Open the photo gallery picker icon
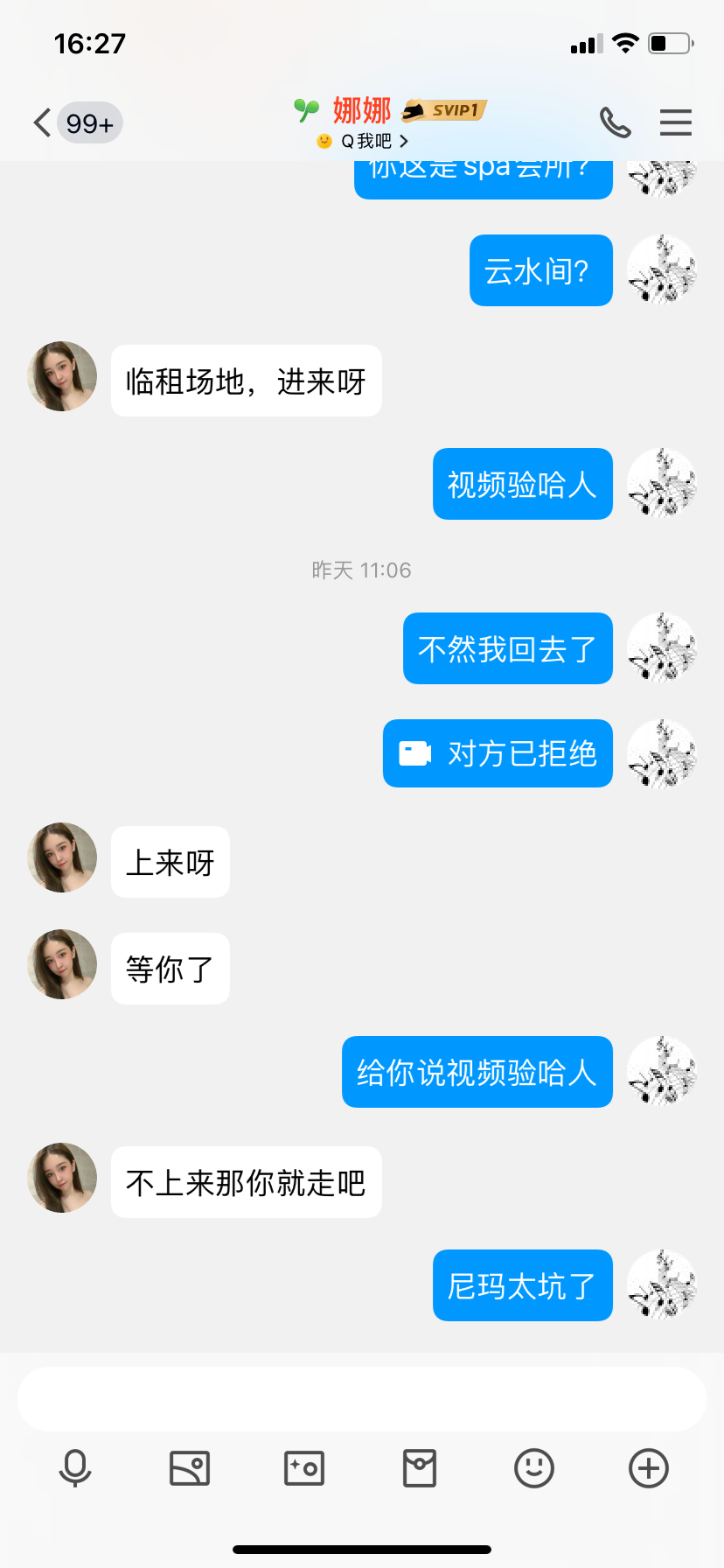The width and height of the screenshot is (724, 1568). click(x=191, y=1468)
